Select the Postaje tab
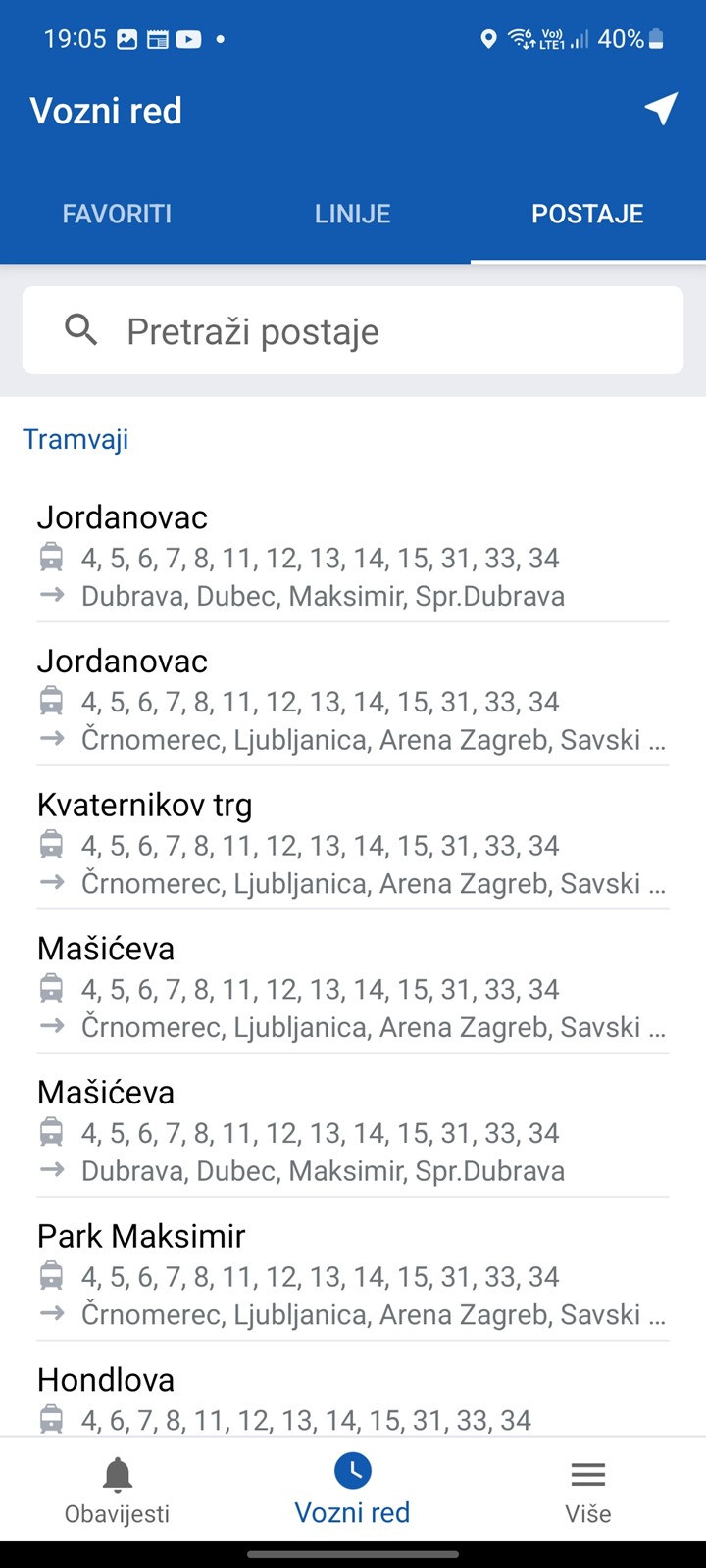 pyautogui.click(x=588, y=214)
